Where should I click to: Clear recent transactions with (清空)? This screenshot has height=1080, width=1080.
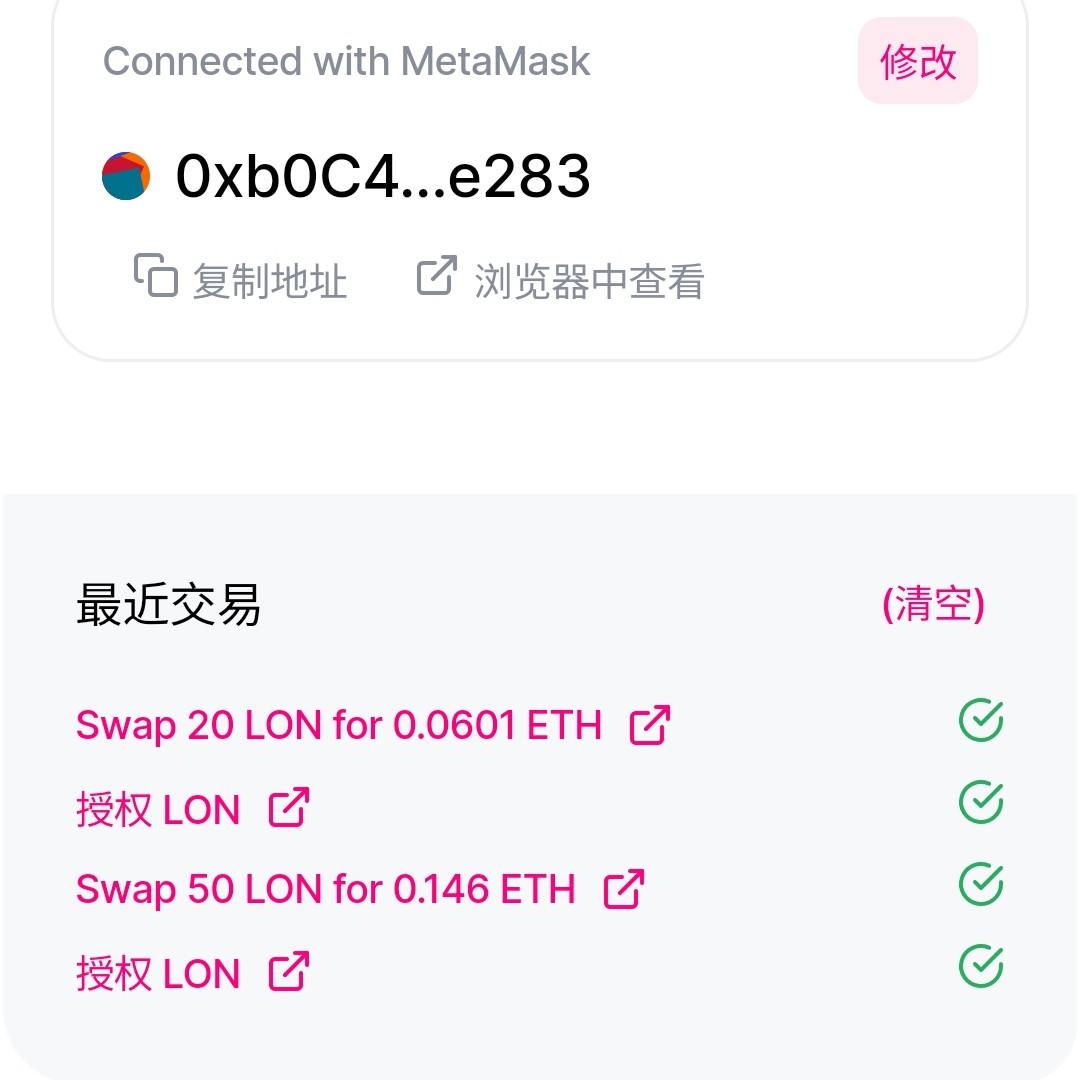[x=933, y=605]
